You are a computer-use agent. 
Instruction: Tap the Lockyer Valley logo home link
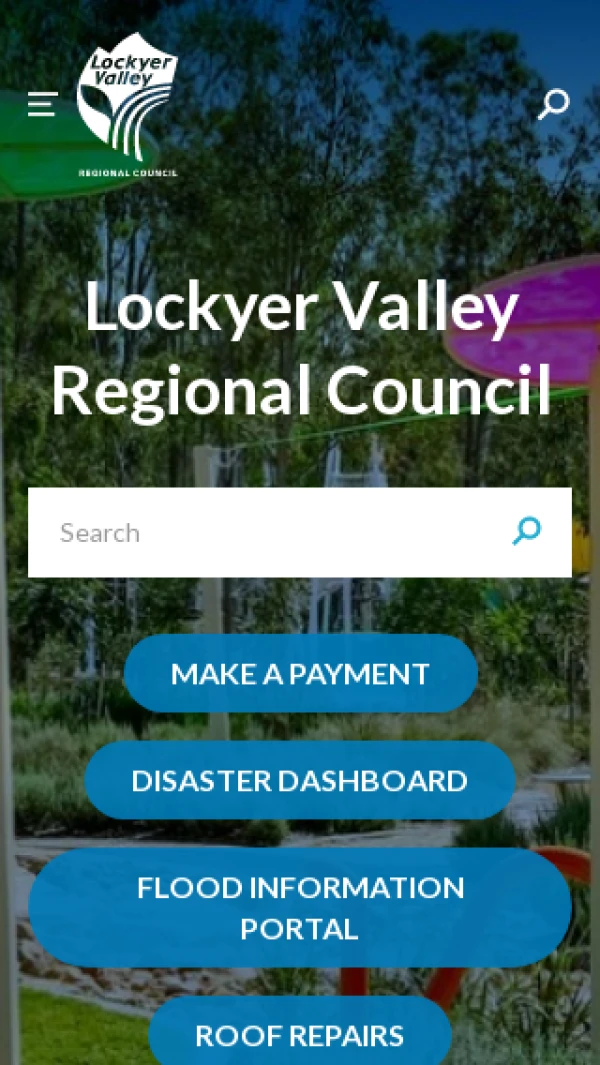click(x=127, y=105)
